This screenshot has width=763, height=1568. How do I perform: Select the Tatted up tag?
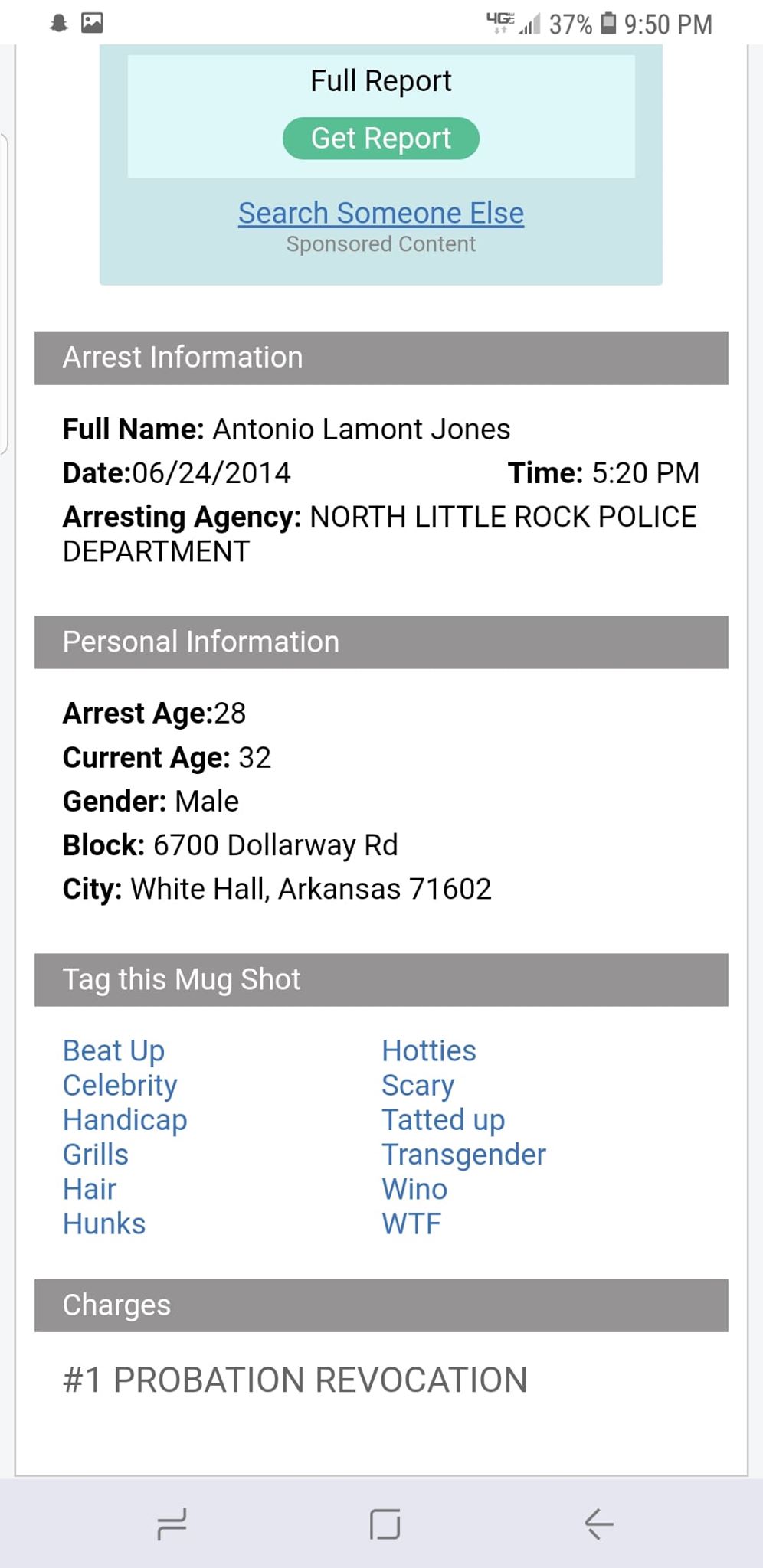click(444, 1120)
